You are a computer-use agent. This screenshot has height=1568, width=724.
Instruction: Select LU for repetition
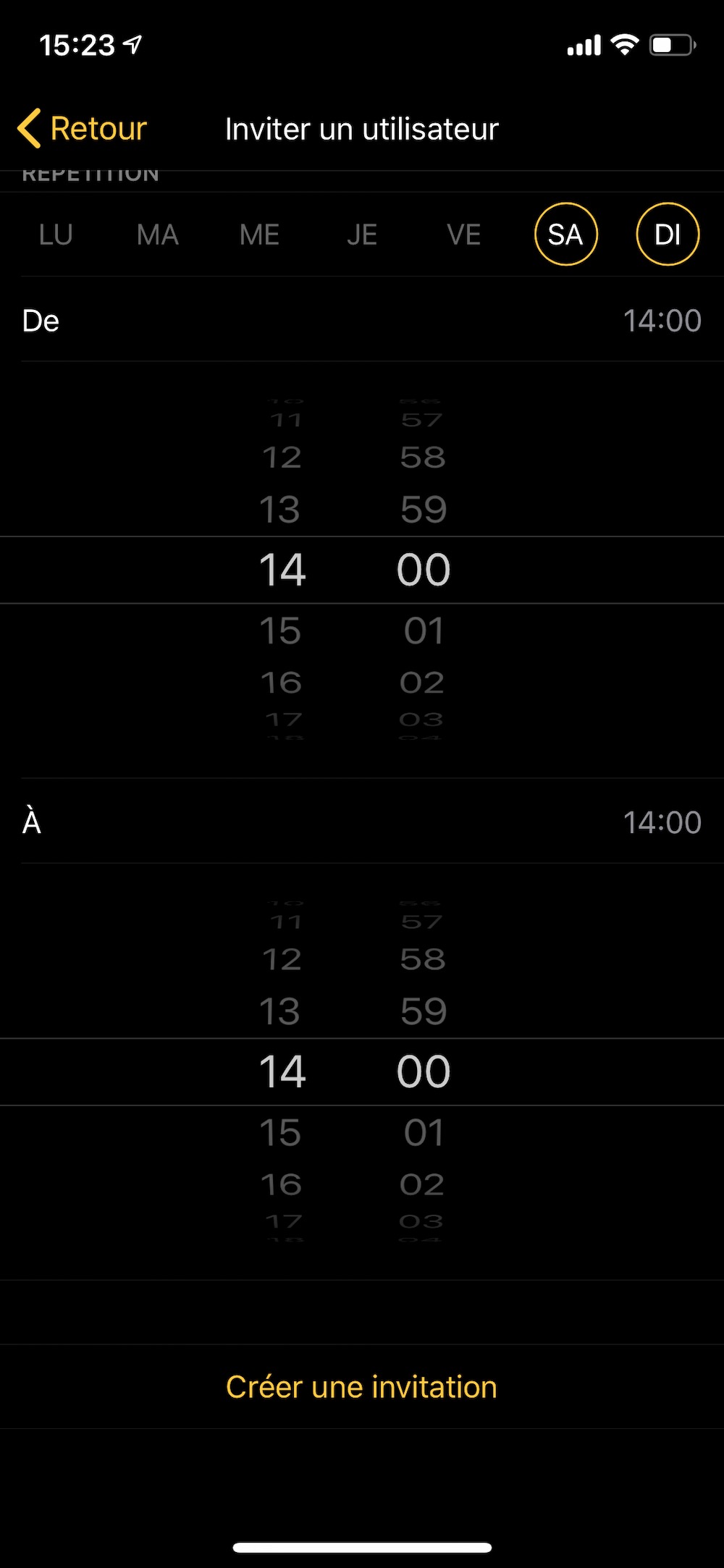tap(56, 235)
